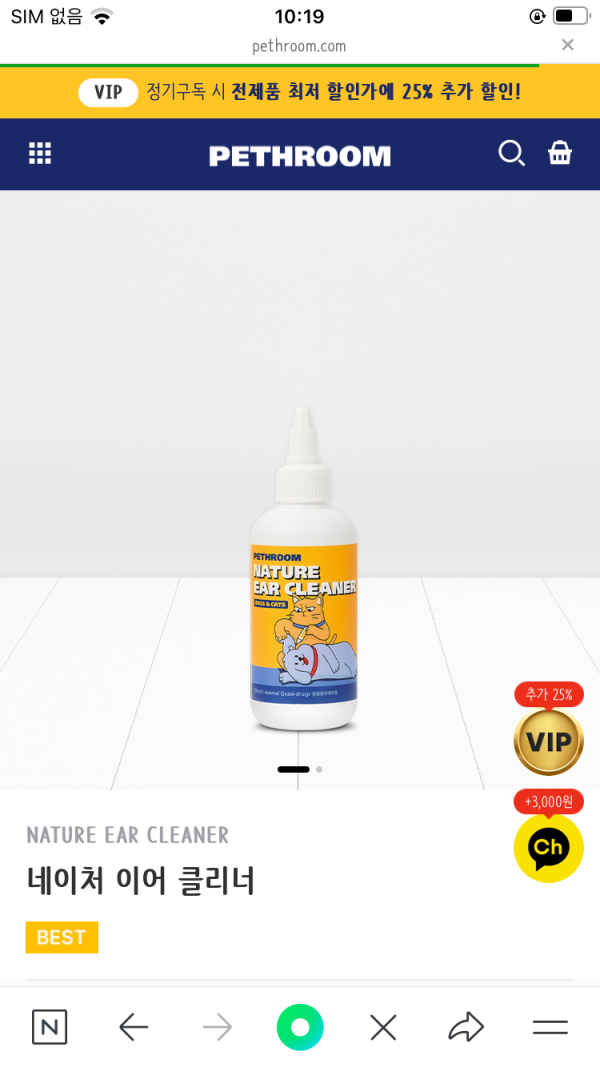Tap the X button in bottom toolbar
Viewport: 600px width, 1067px height.
click(x=383, y=1027)
